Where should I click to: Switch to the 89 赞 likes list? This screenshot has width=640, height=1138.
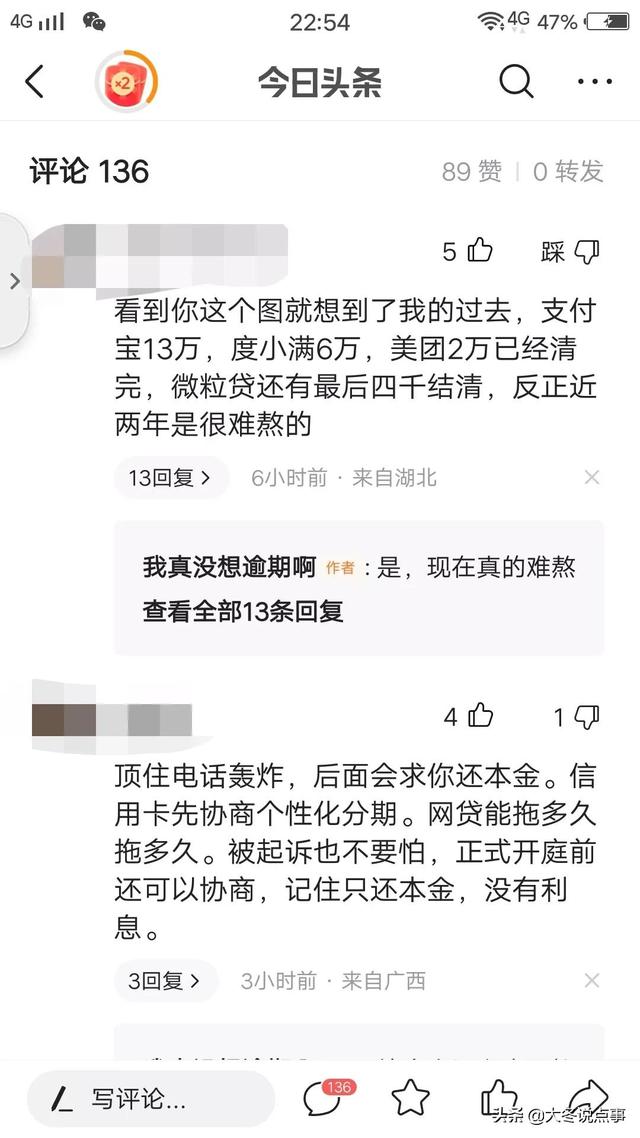472,171
